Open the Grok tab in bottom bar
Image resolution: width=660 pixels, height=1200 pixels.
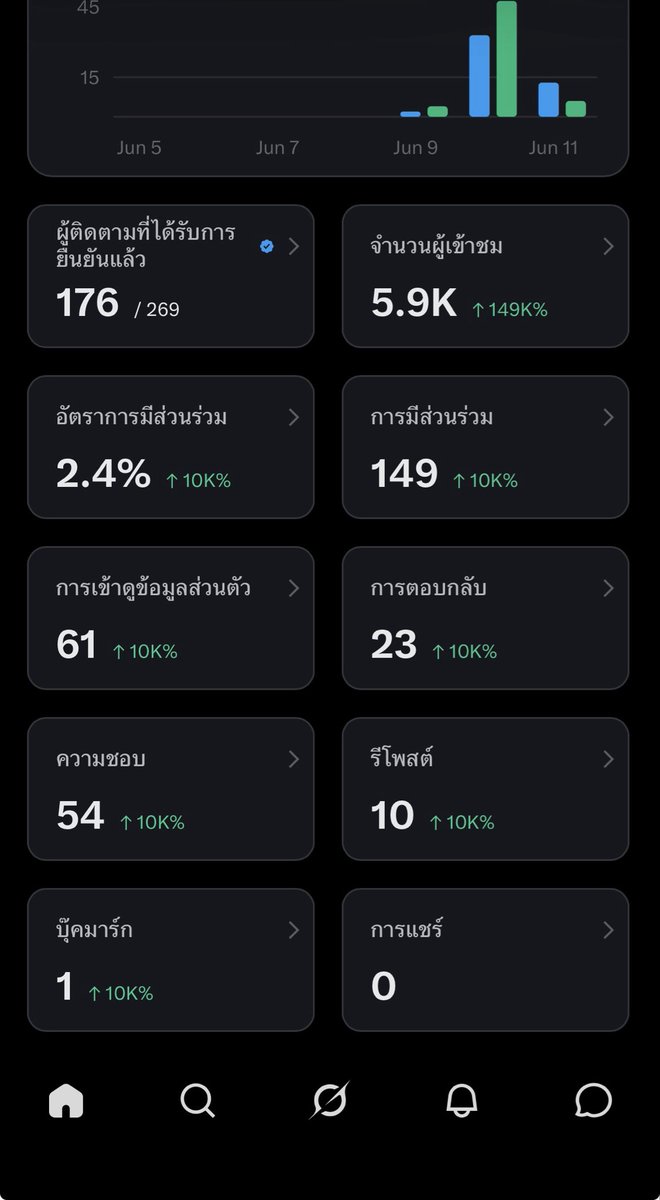(329, 1101)
